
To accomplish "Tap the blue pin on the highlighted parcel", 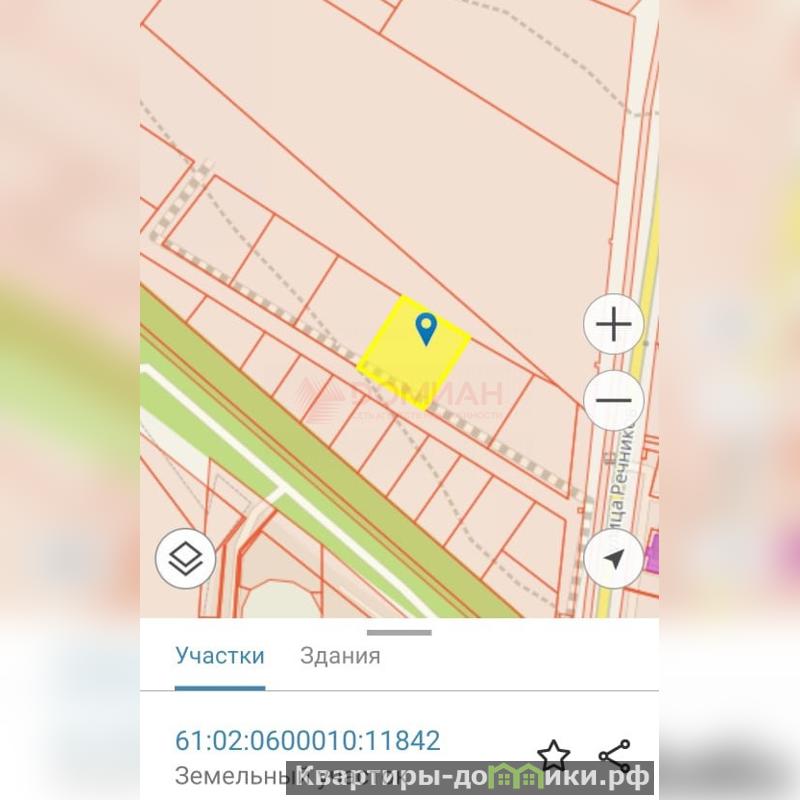I will click(x=427, y=327).
